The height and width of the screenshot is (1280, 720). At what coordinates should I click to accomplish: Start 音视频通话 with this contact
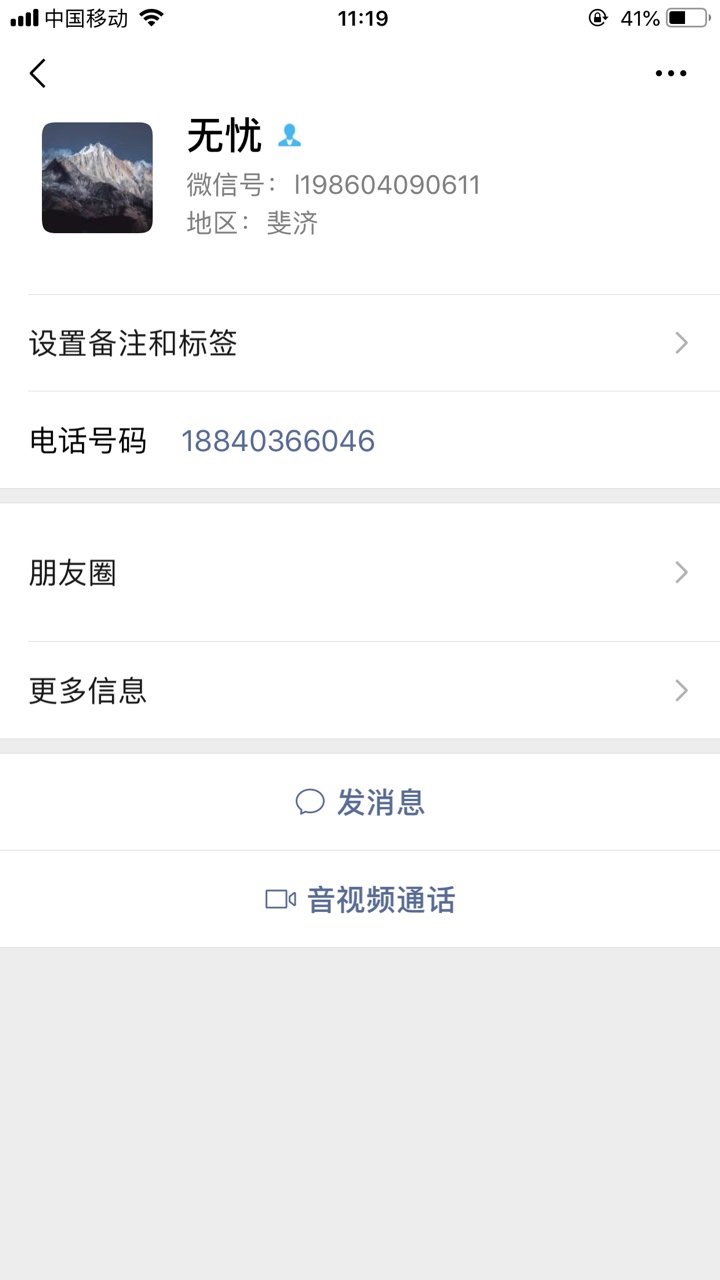(360, 900)
